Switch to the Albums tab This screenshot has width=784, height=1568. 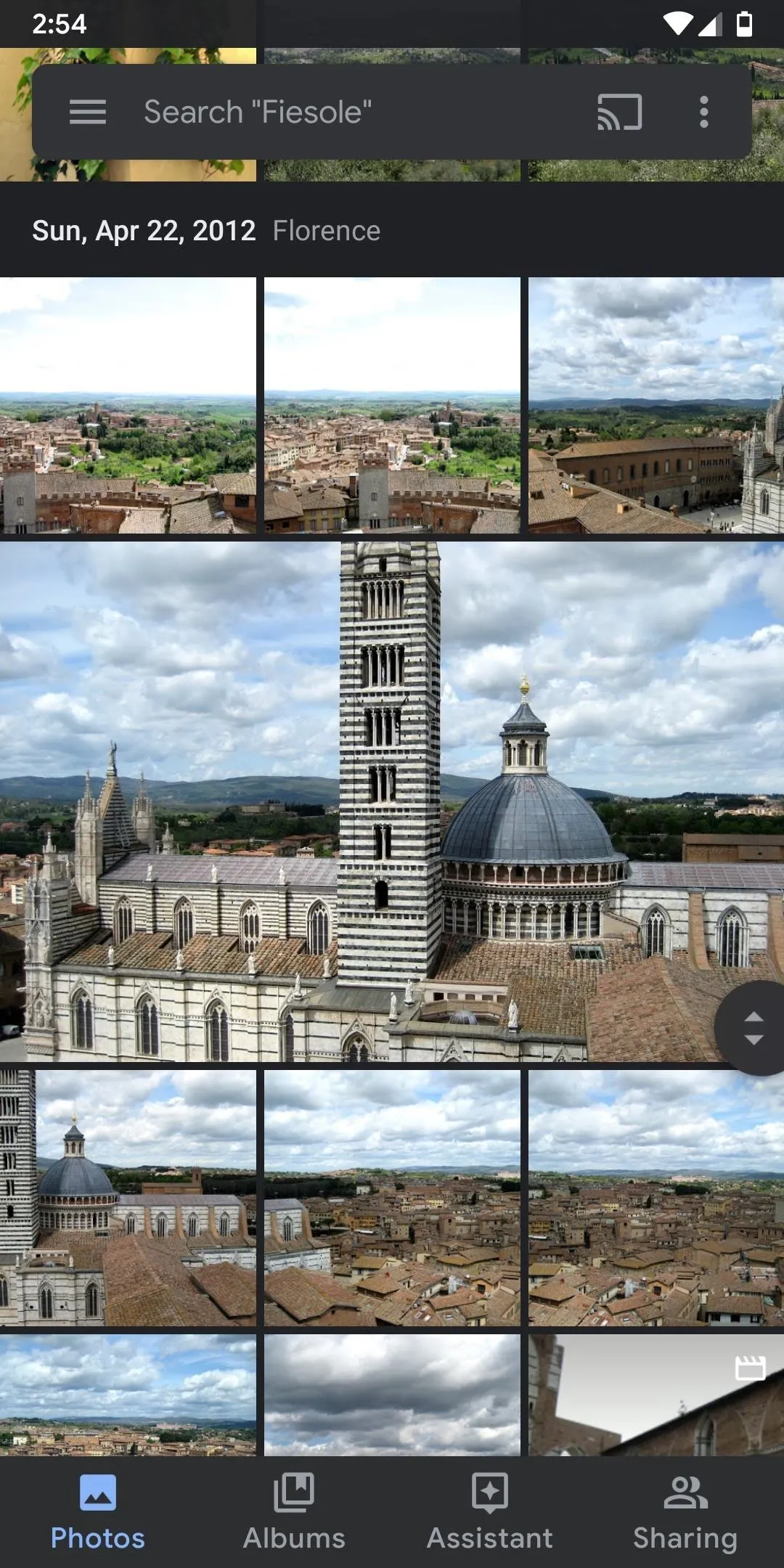[294, 1513]
